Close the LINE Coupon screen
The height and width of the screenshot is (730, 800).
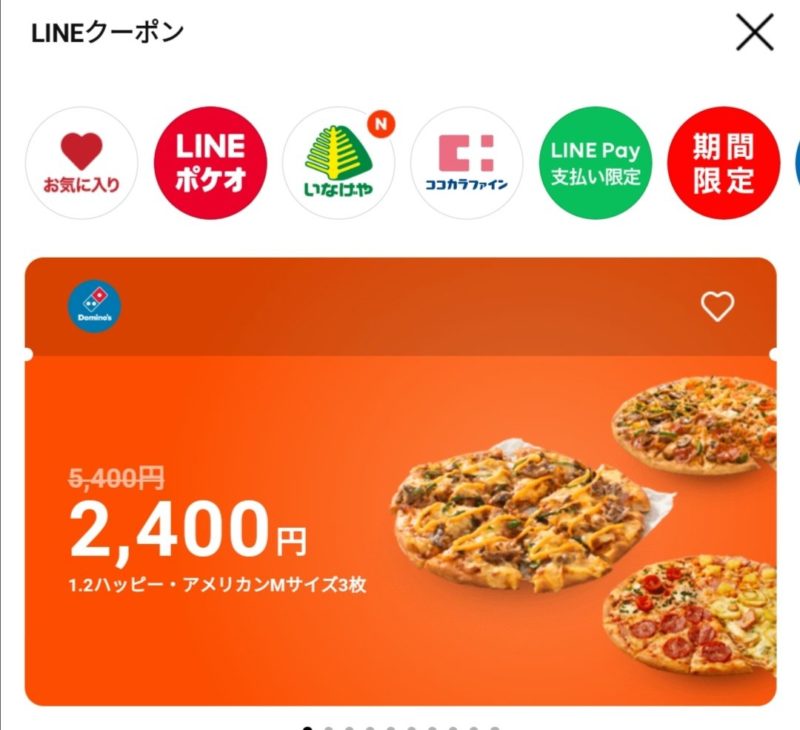[755, 33]
